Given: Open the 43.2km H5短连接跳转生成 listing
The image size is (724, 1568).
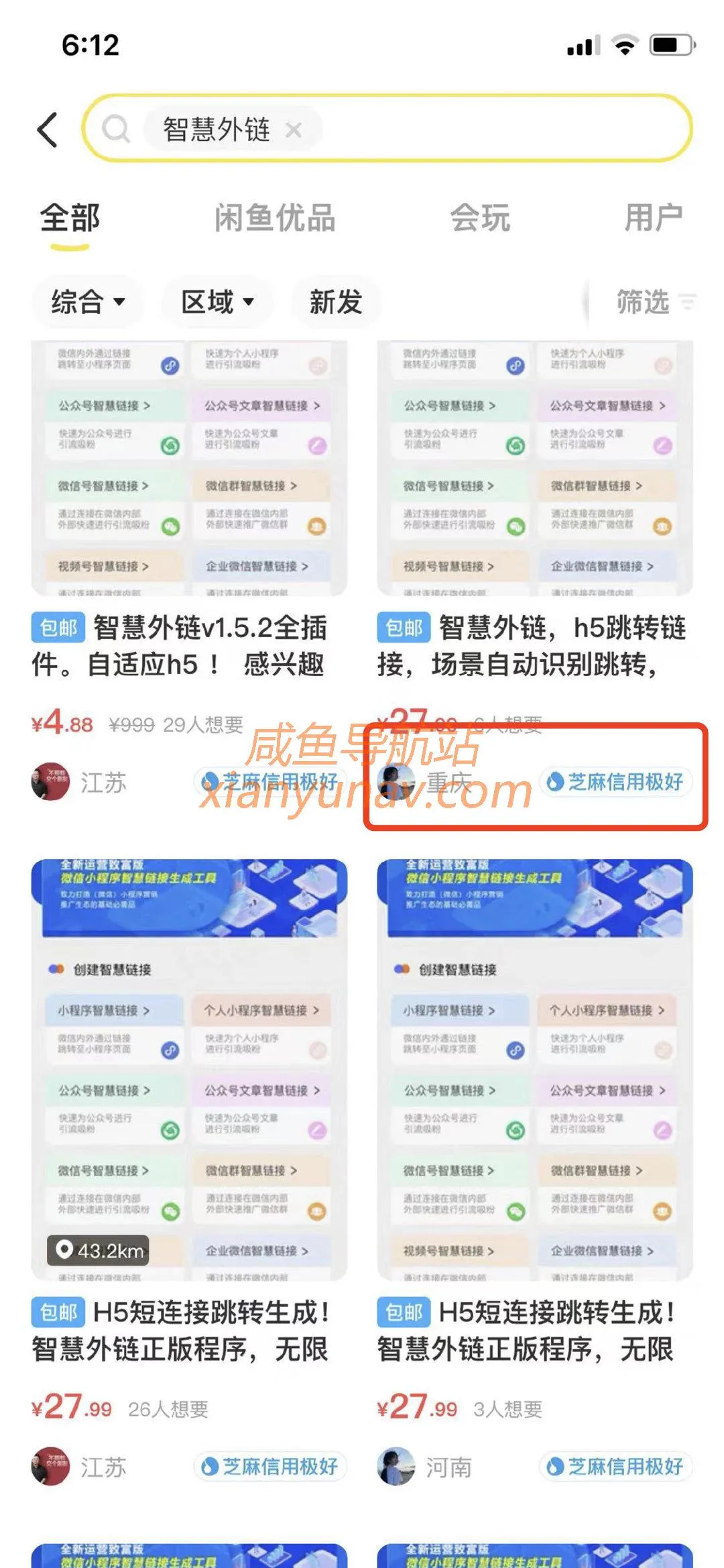Looking at the screenshot, I should pos(189,1073).
